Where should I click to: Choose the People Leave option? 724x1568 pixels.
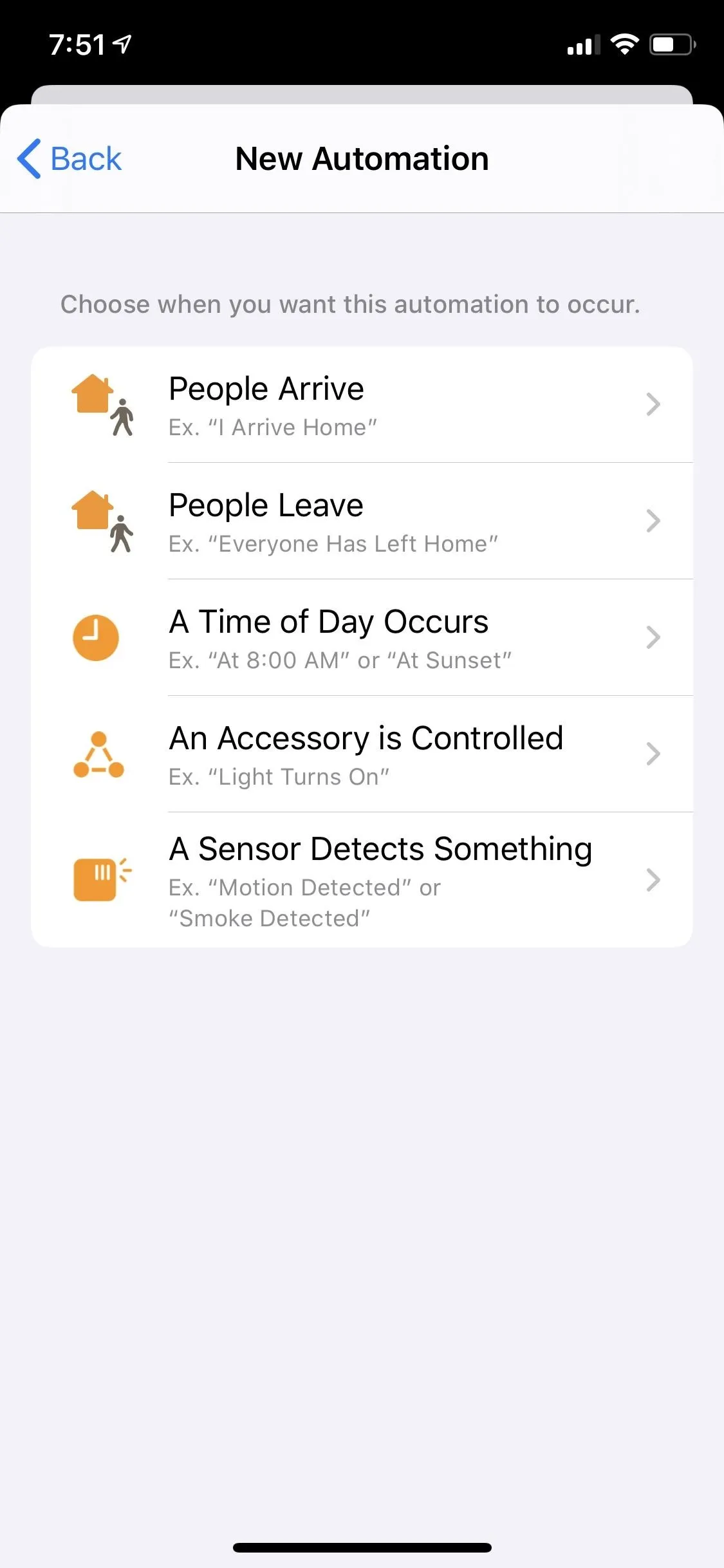(362, 521)
